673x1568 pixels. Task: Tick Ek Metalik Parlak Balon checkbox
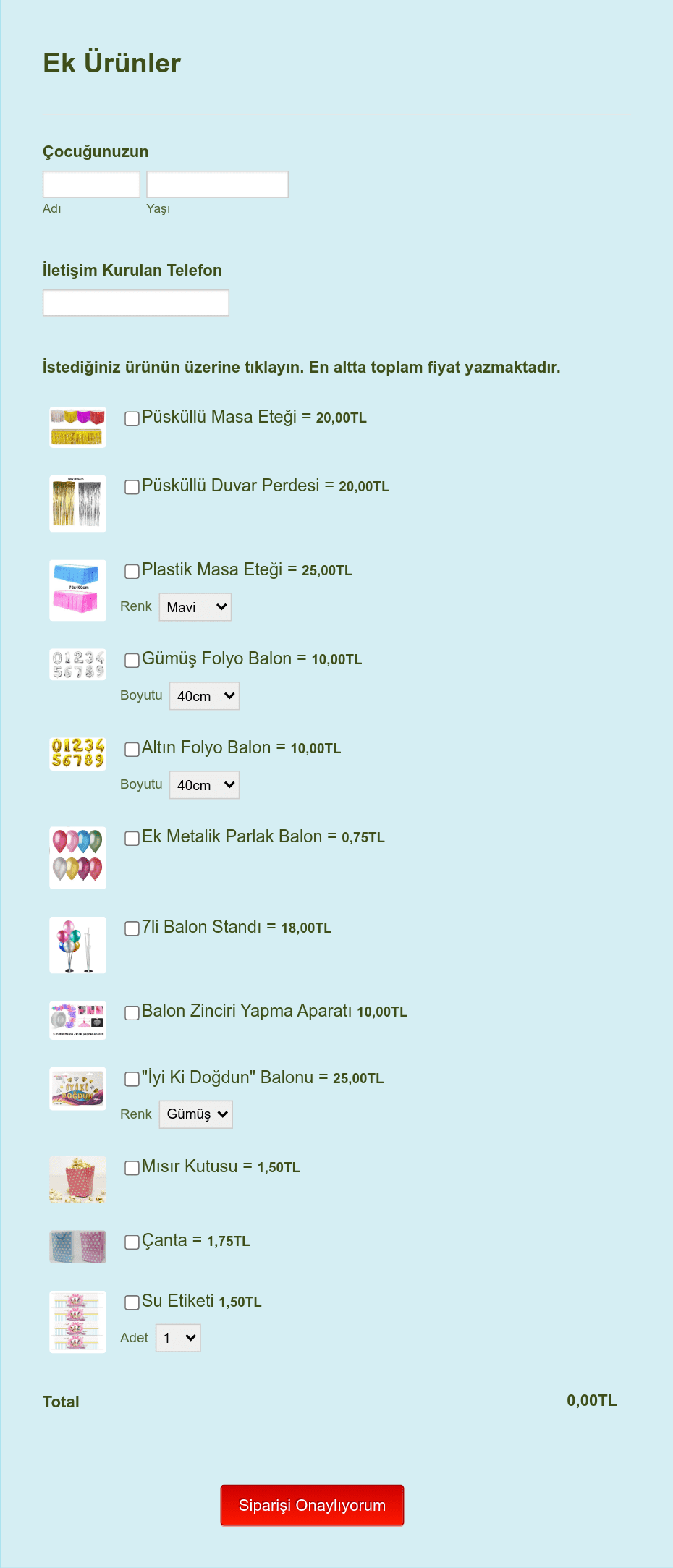pyautogui.click(x=132, y=839)
